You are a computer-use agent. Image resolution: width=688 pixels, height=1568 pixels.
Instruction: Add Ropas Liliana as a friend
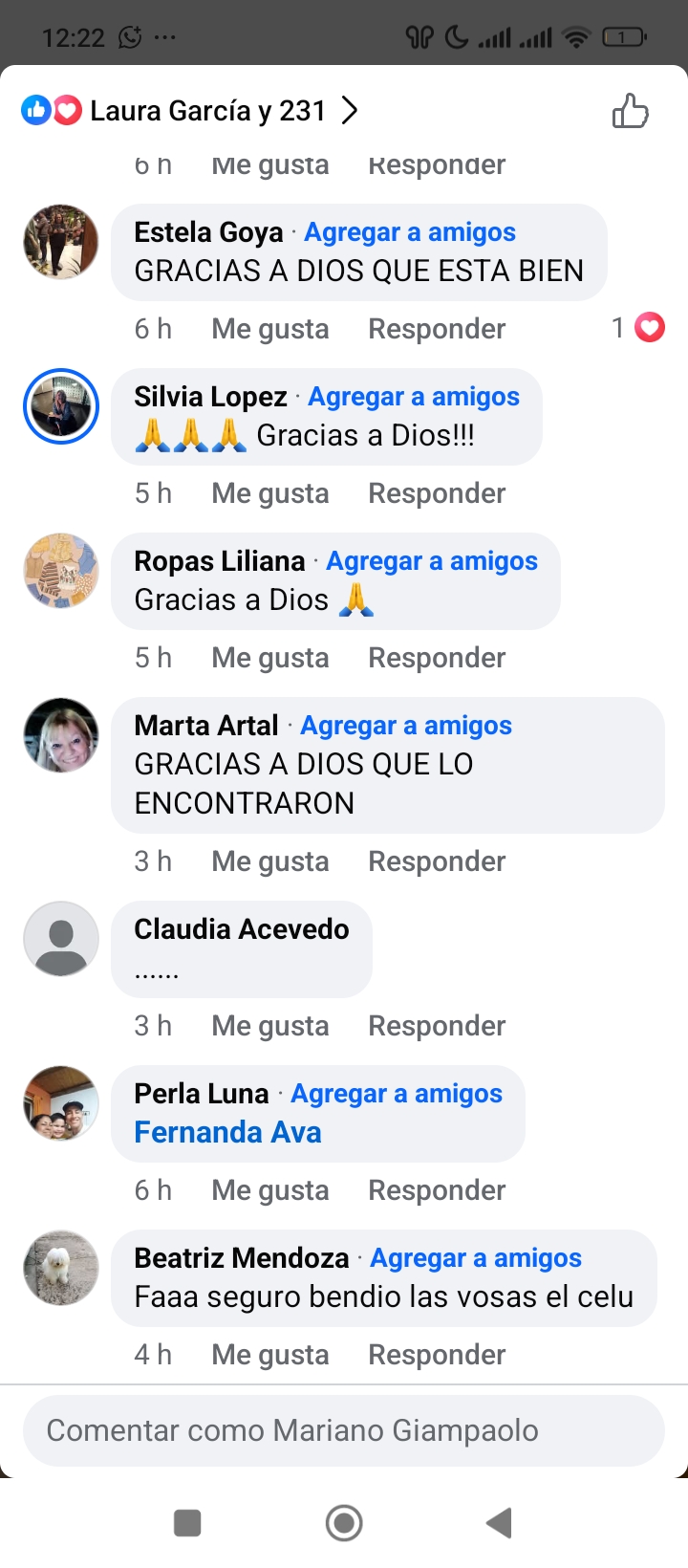point(431,561)
